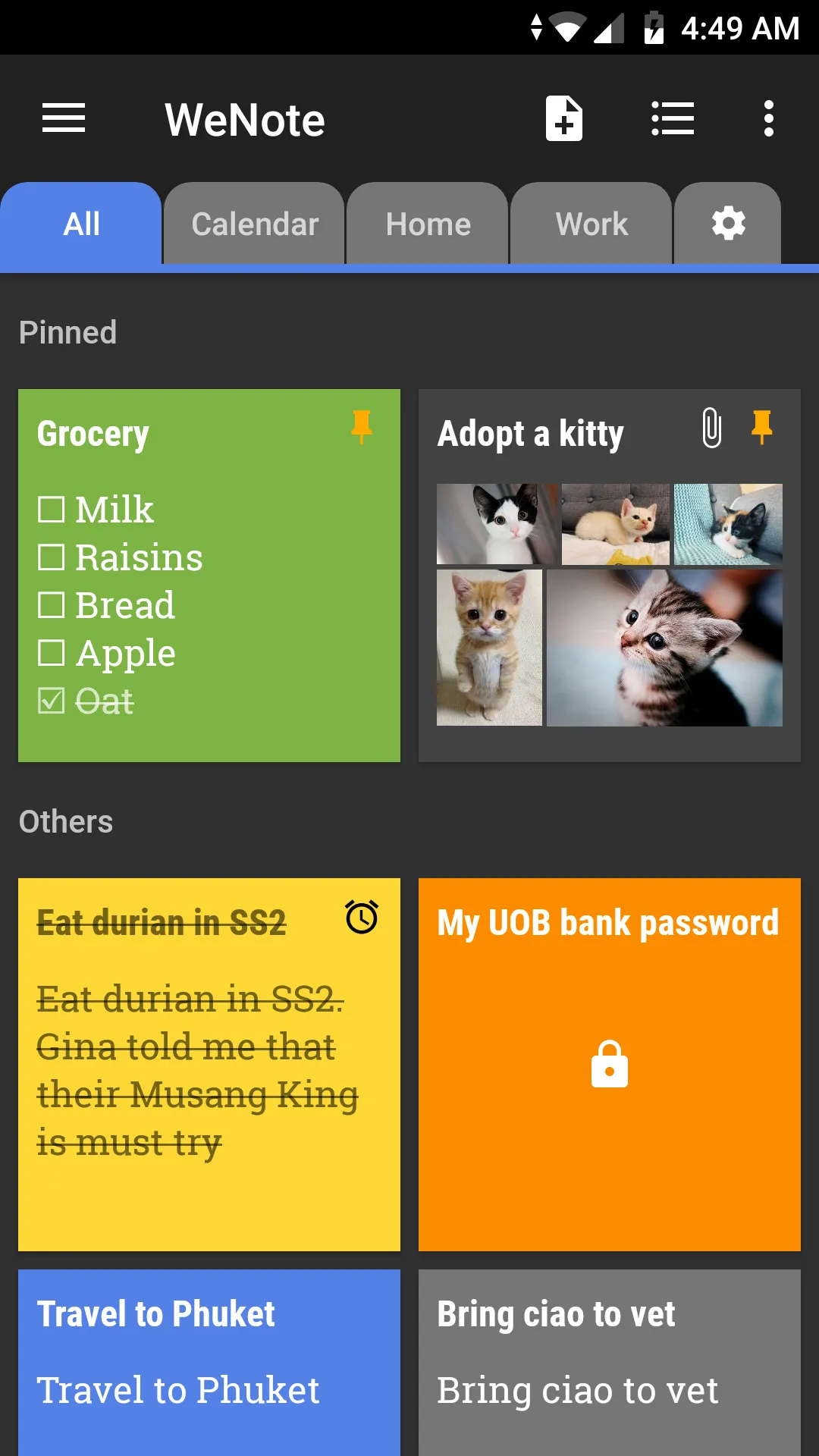Switch to the Calendar tab

(255, 224)
